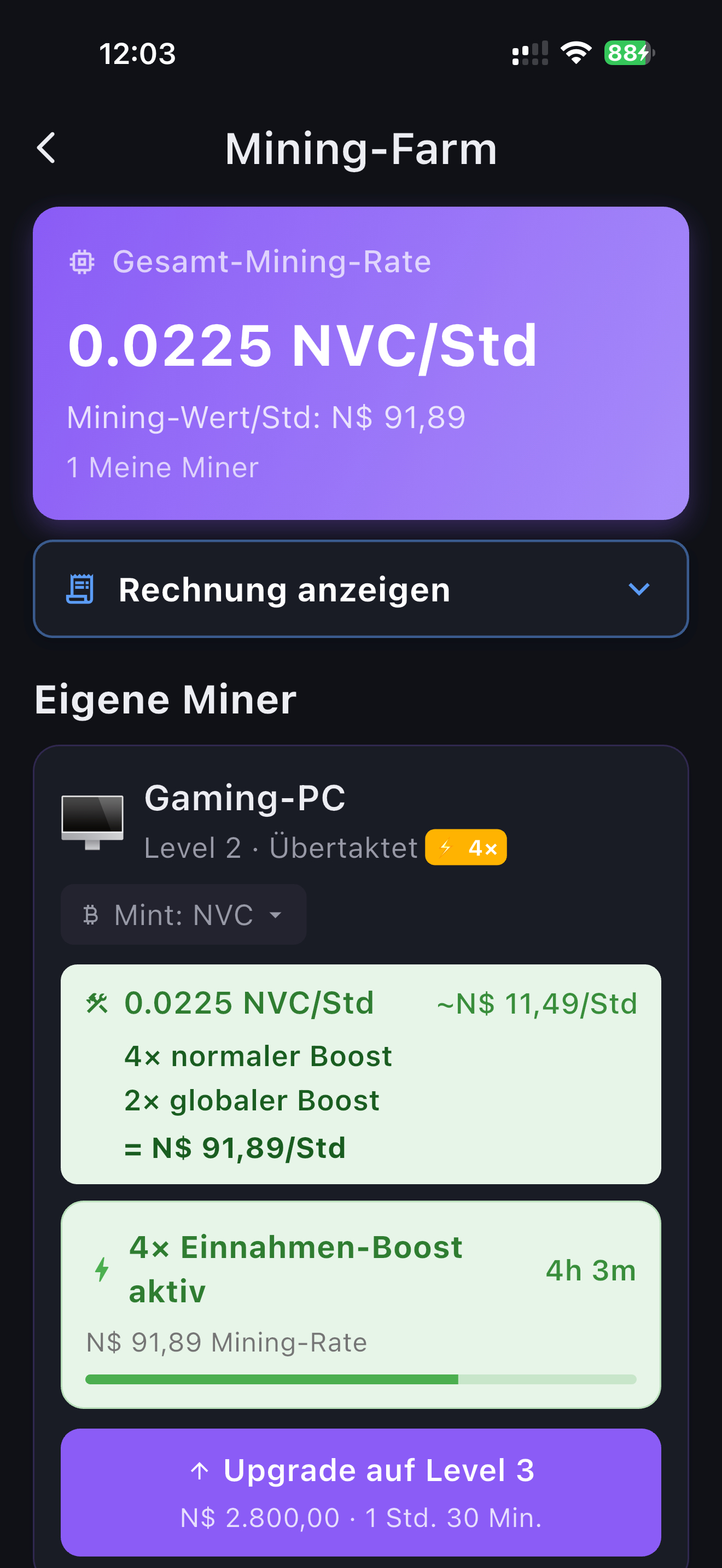This screenshot has width=722, height=1568.
Task: Click the chevron on the Rechnung anzeigen row
Action: [639, 588]
